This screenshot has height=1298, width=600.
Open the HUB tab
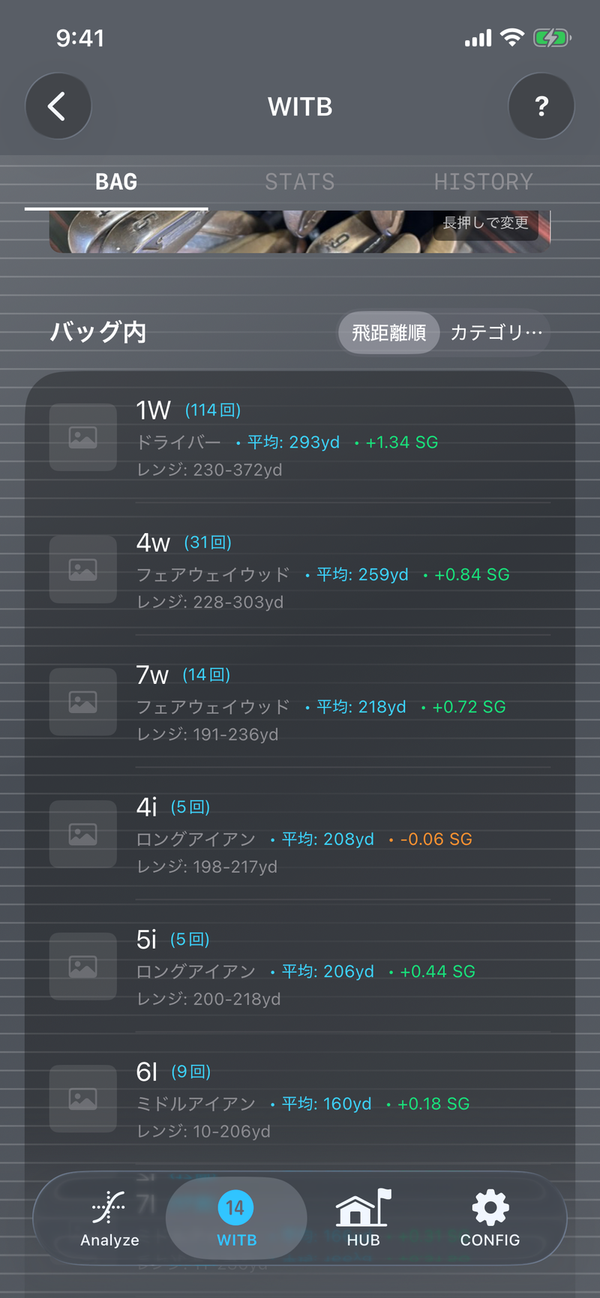pos(364,1218)
